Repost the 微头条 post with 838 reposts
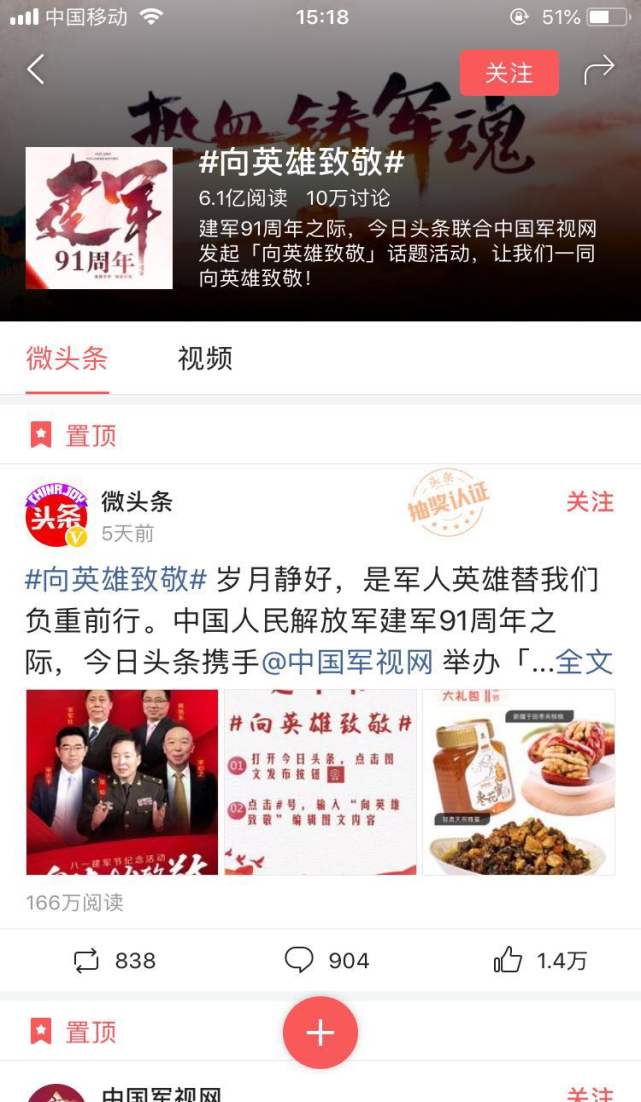Viewport: 641px width, 1102px height. (114, 961)
